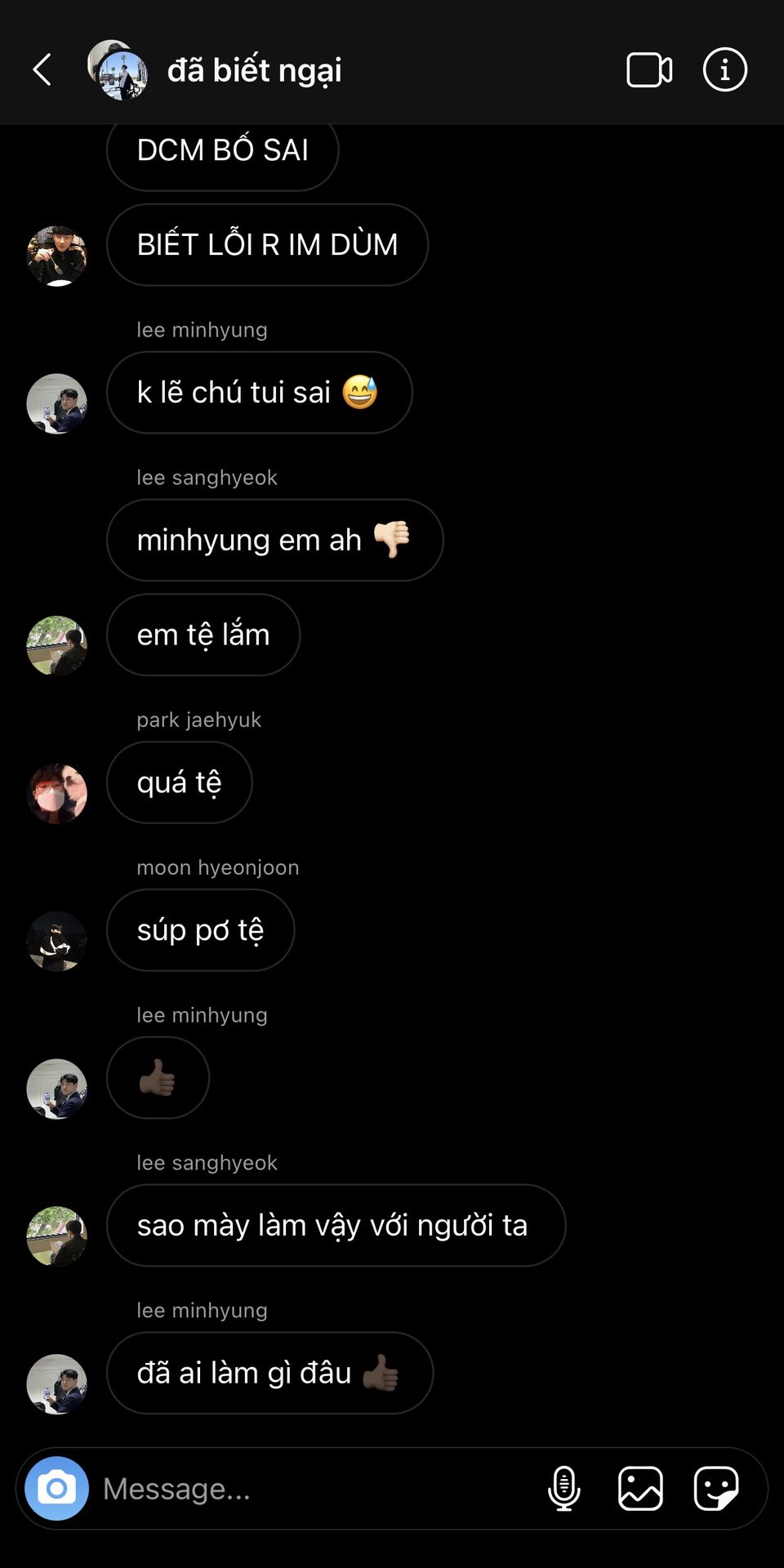Image resolution: width=784 pixels, height=1568 pixels.
Task: View moon hyeonjoon's avatar
Action: point(56,941)
